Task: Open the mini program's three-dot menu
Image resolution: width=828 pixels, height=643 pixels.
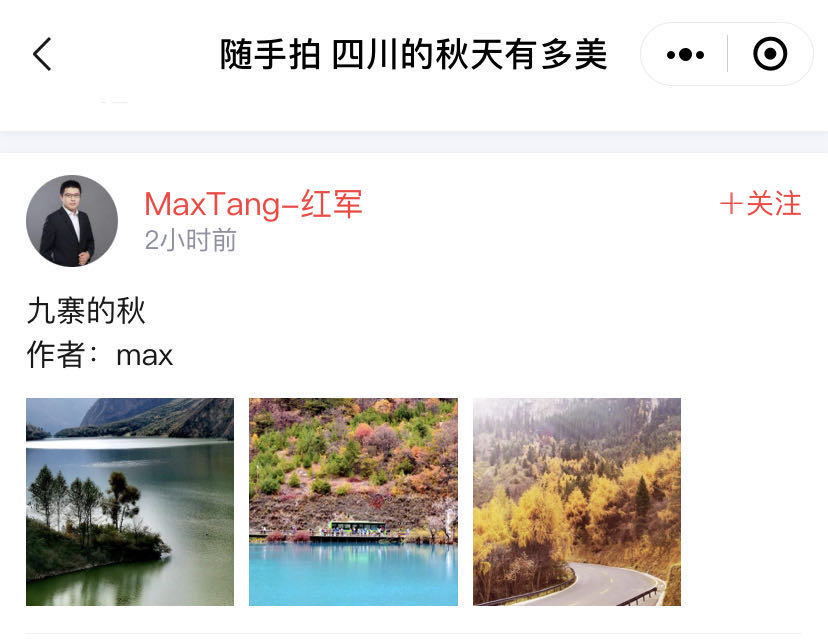Action: pyautogui.click(x=685, y=54)
